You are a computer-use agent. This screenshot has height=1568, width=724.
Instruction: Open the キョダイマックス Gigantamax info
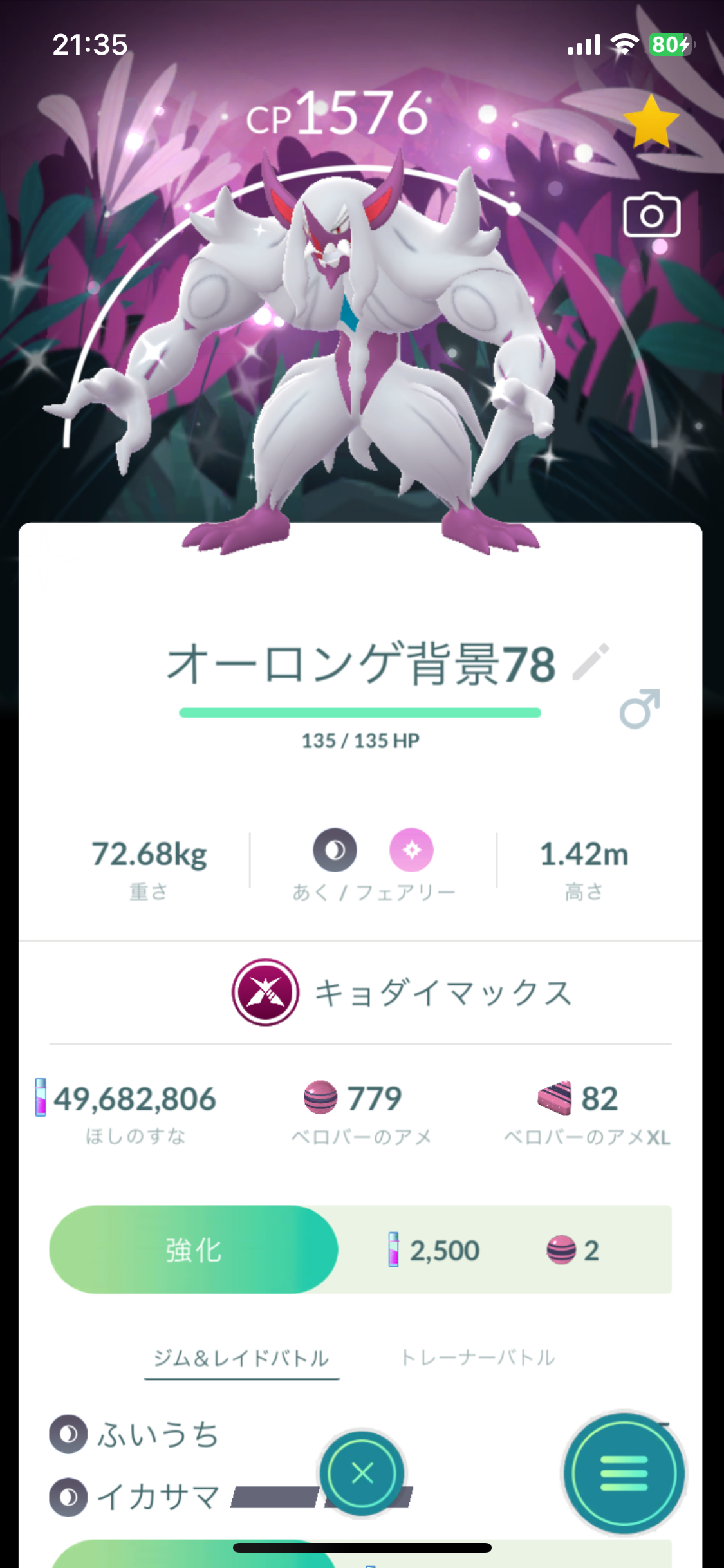402,993
